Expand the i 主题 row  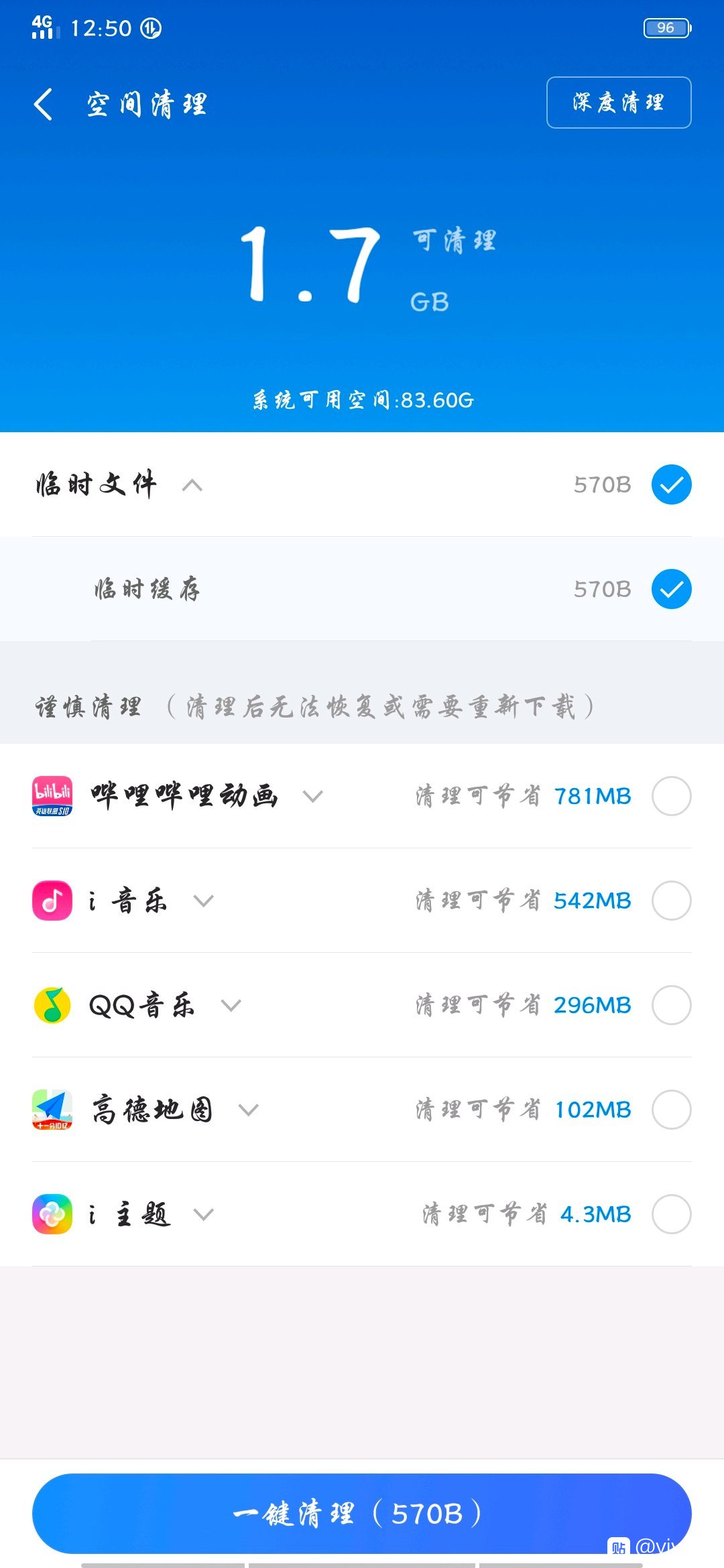pos(203,1214)
